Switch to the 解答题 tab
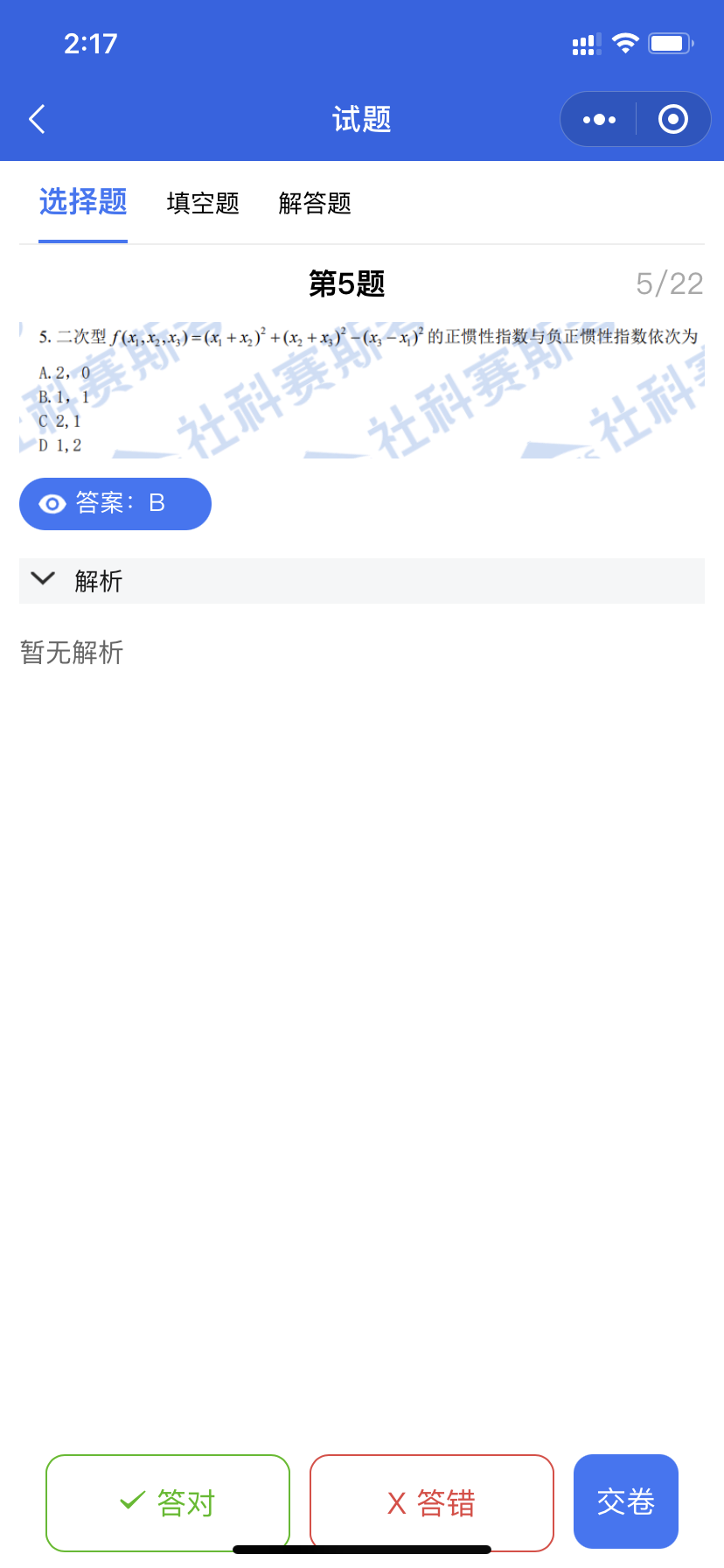The height and width of the screenshot is (1568, 724). click(x=315, y=203)
